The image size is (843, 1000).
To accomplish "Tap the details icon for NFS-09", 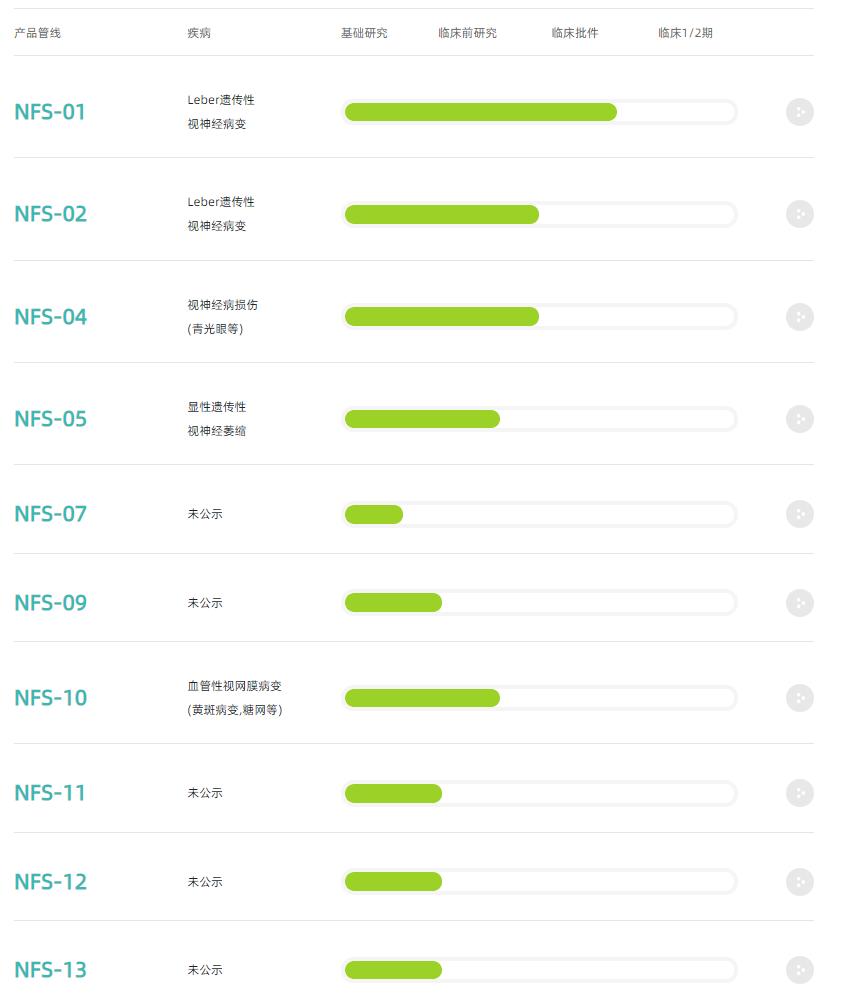I will (799, 603).
